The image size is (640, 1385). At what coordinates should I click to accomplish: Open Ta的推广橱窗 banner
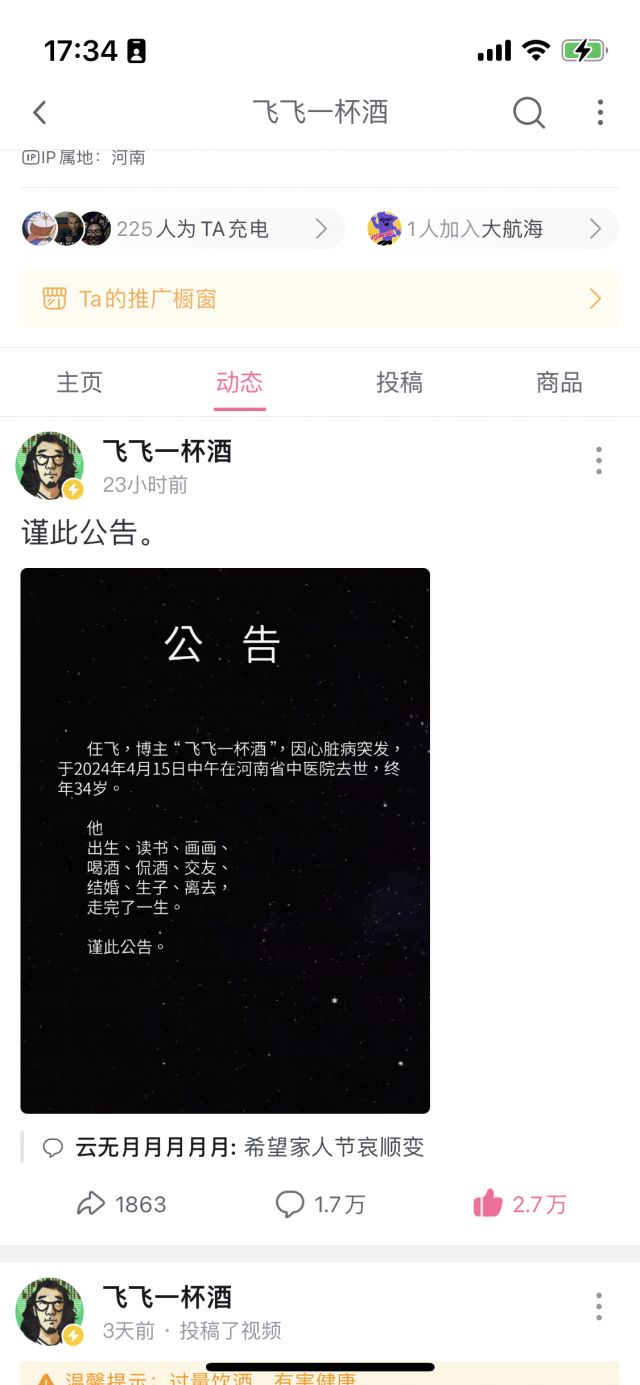click(320, 298)
